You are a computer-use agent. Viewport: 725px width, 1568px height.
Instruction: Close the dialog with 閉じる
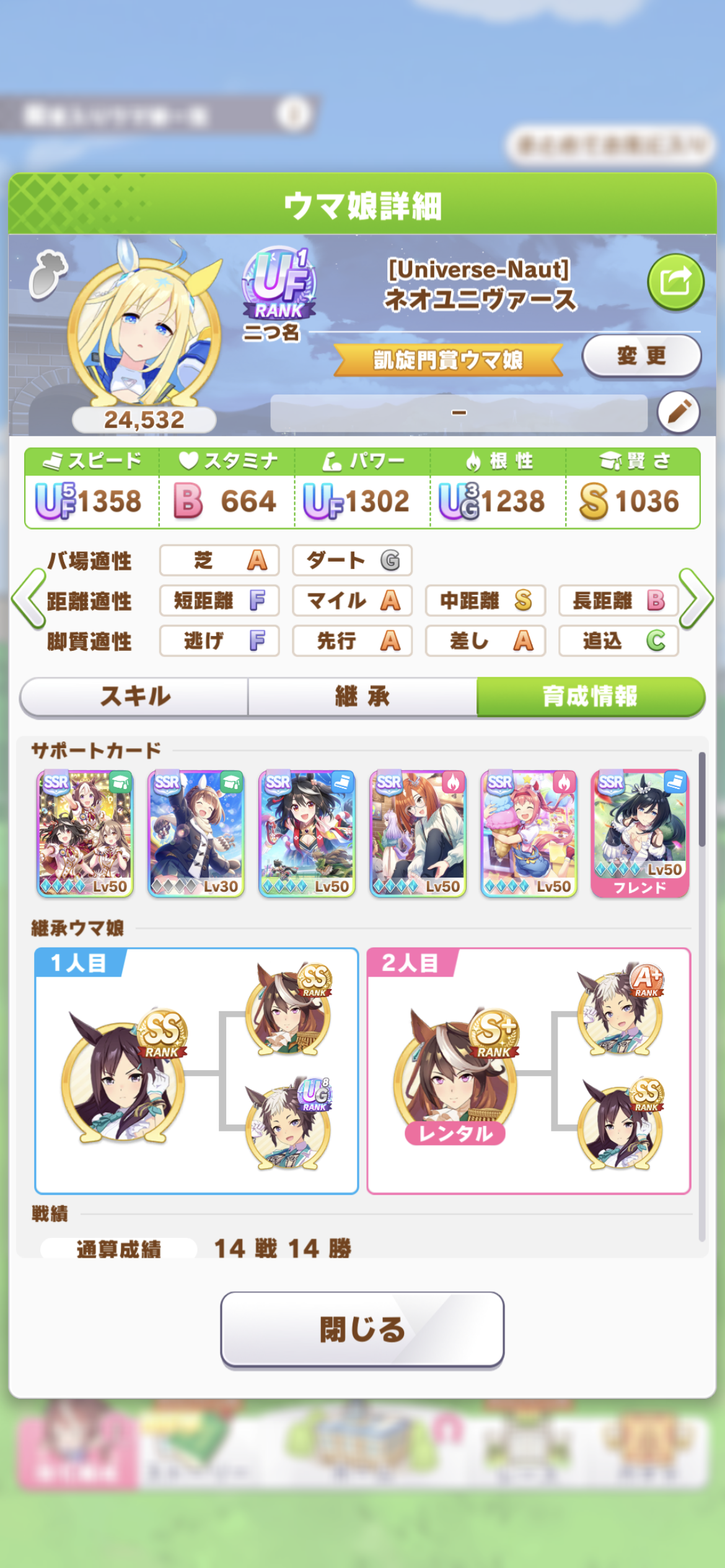pos(362,1329)
